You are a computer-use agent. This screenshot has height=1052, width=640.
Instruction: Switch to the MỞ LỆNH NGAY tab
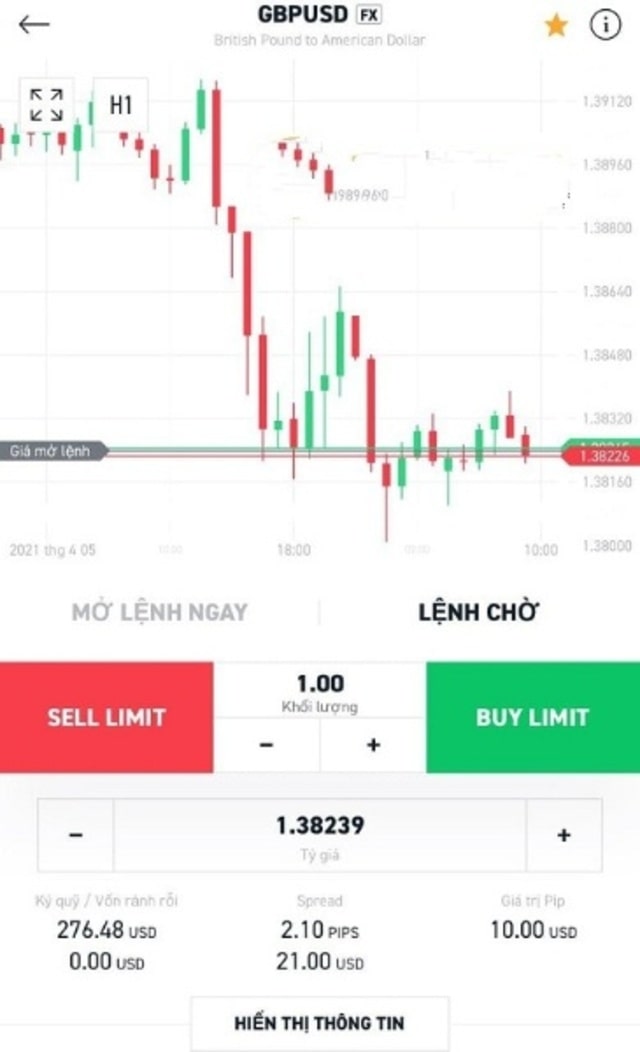[160, 612]
